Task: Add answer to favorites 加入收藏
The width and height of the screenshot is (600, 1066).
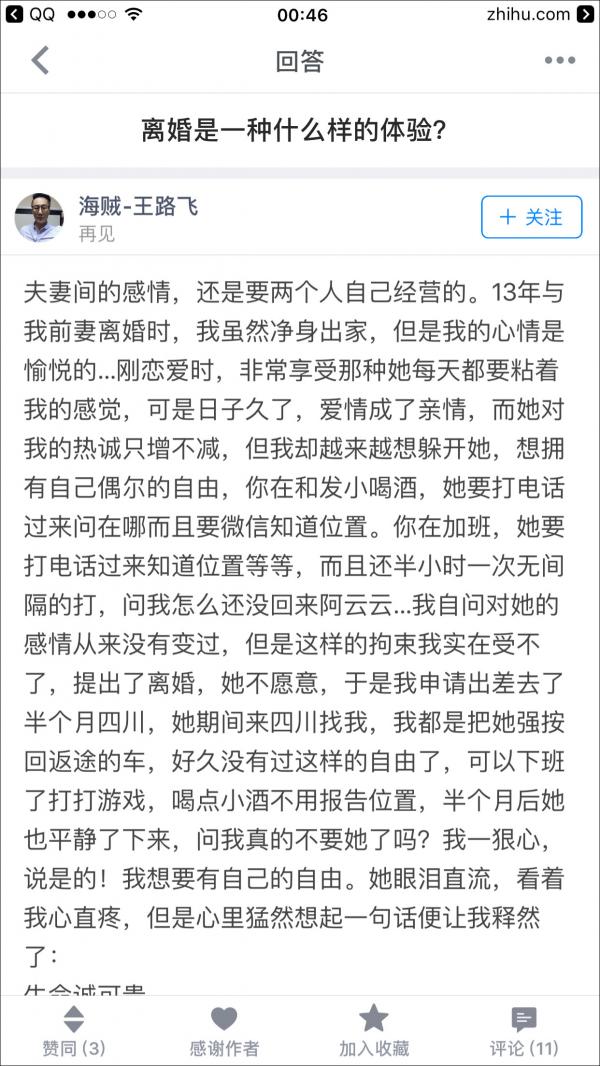Action: pyautogui.click(x=374, y=1030)
